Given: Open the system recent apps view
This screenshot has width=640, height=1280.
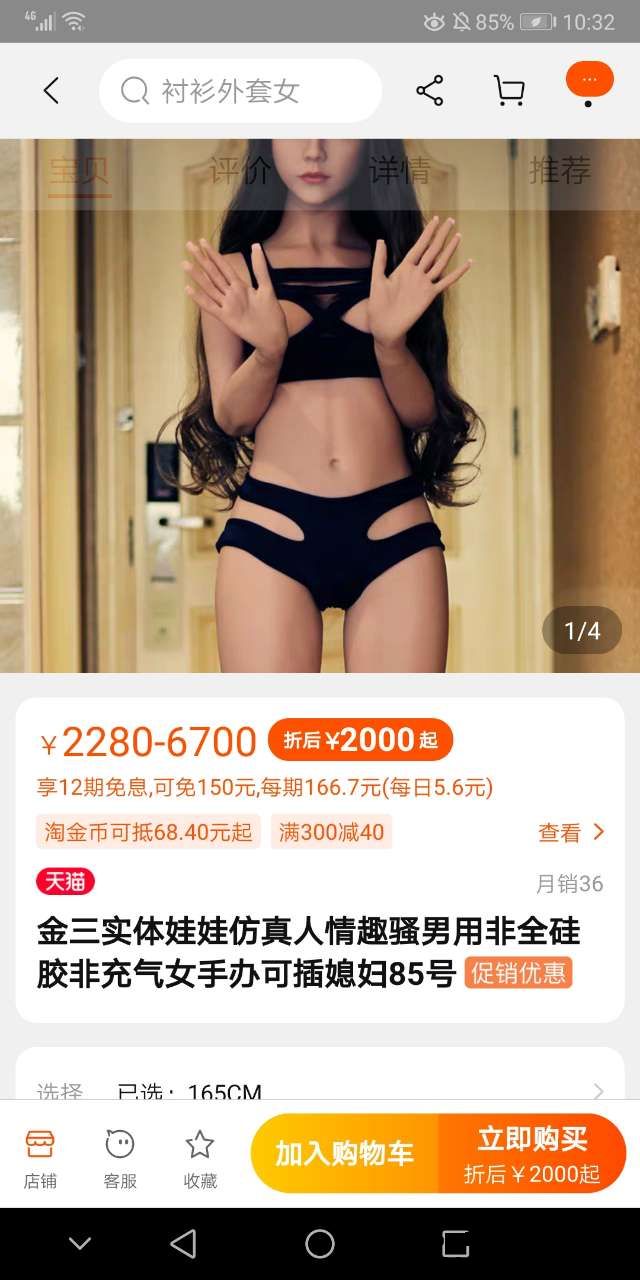Looking at the screenshot, I should [x=455, y=1244].
